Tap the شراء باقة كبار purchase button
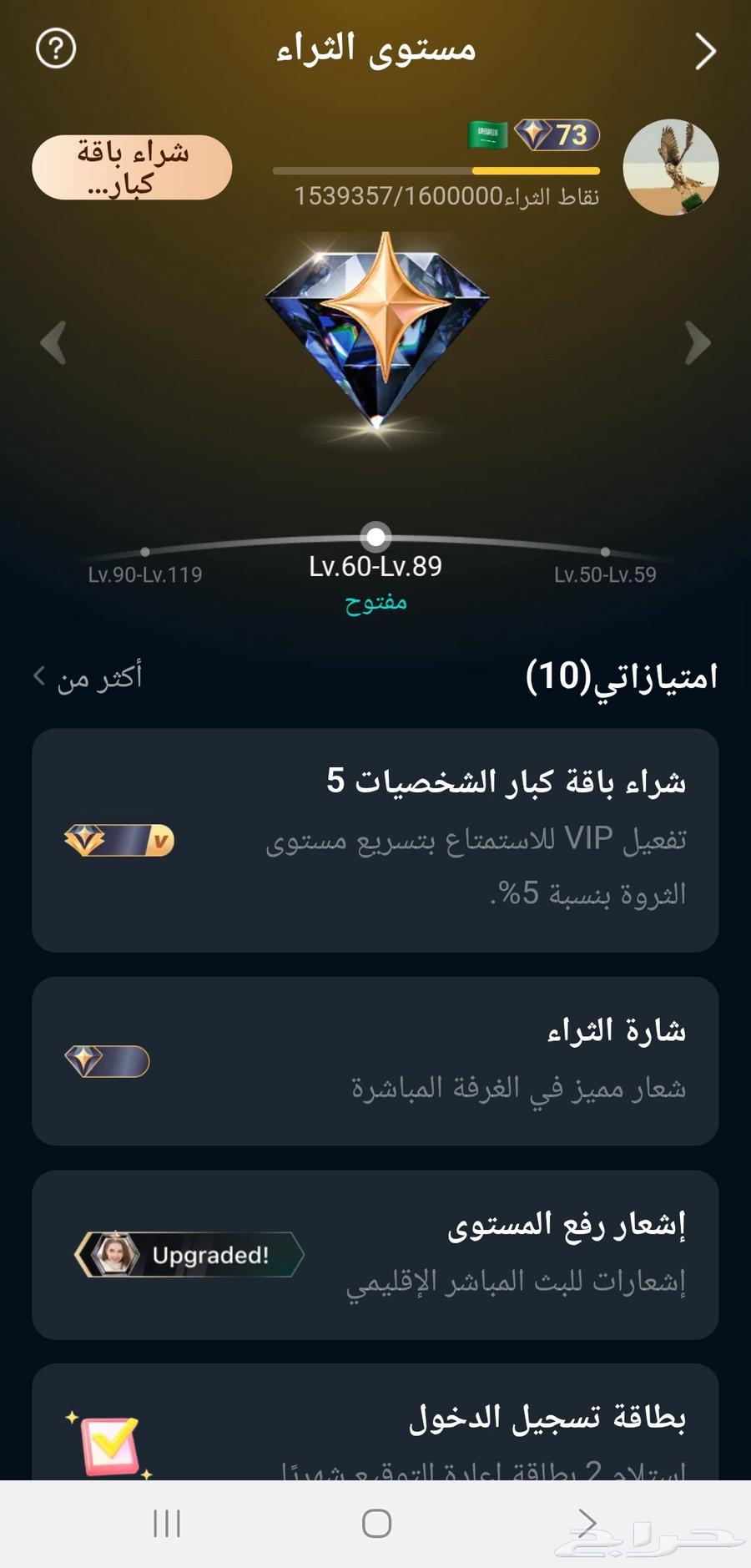This screenshot has height=1568, width=751. tap(131, 166)
